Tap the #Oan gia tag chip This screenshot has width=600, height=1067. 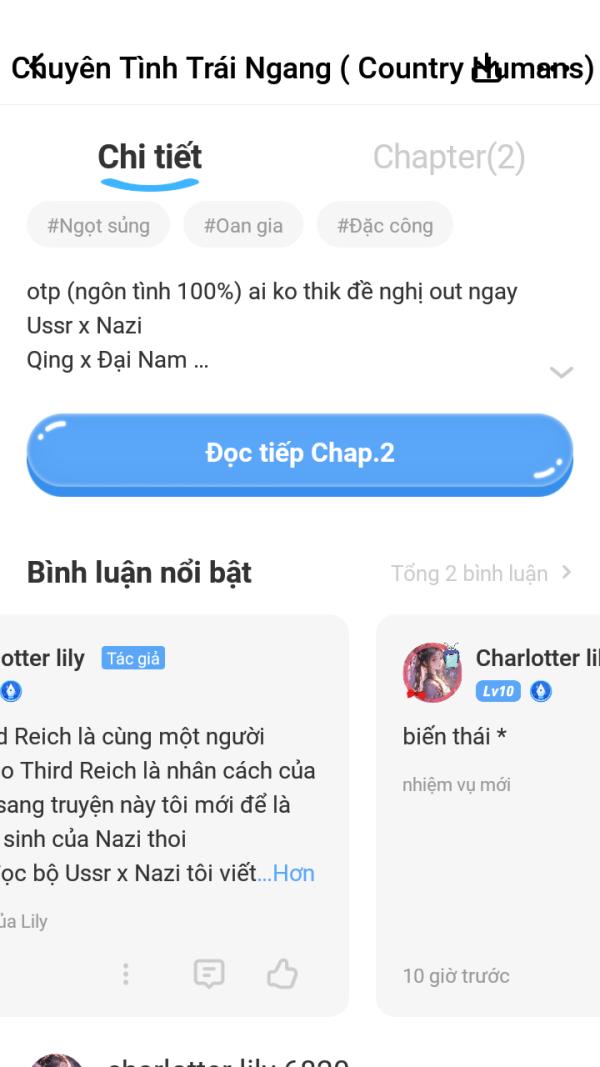pos(243,225)
